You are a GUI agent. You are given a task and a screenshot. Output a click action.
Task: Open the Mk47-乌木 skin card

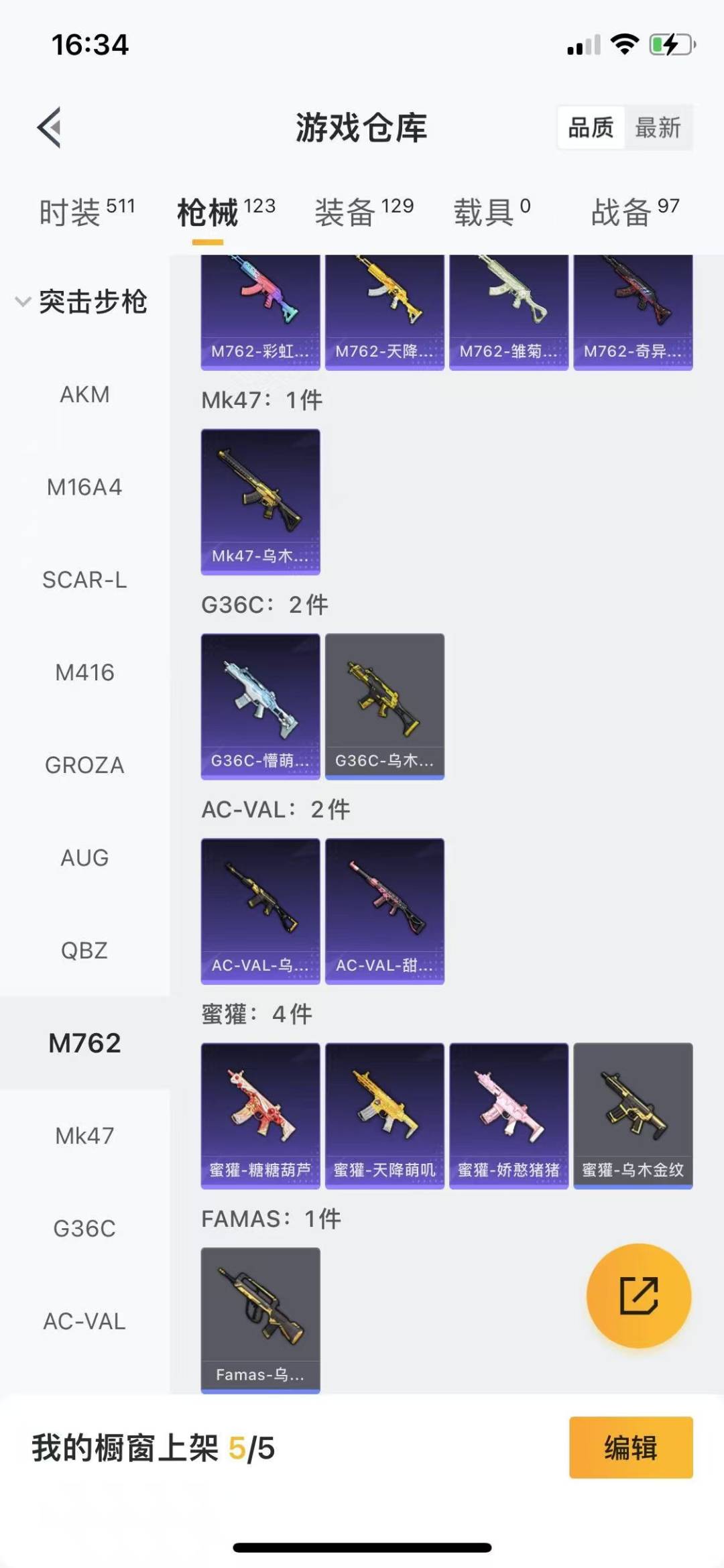(x=260, y=501)
